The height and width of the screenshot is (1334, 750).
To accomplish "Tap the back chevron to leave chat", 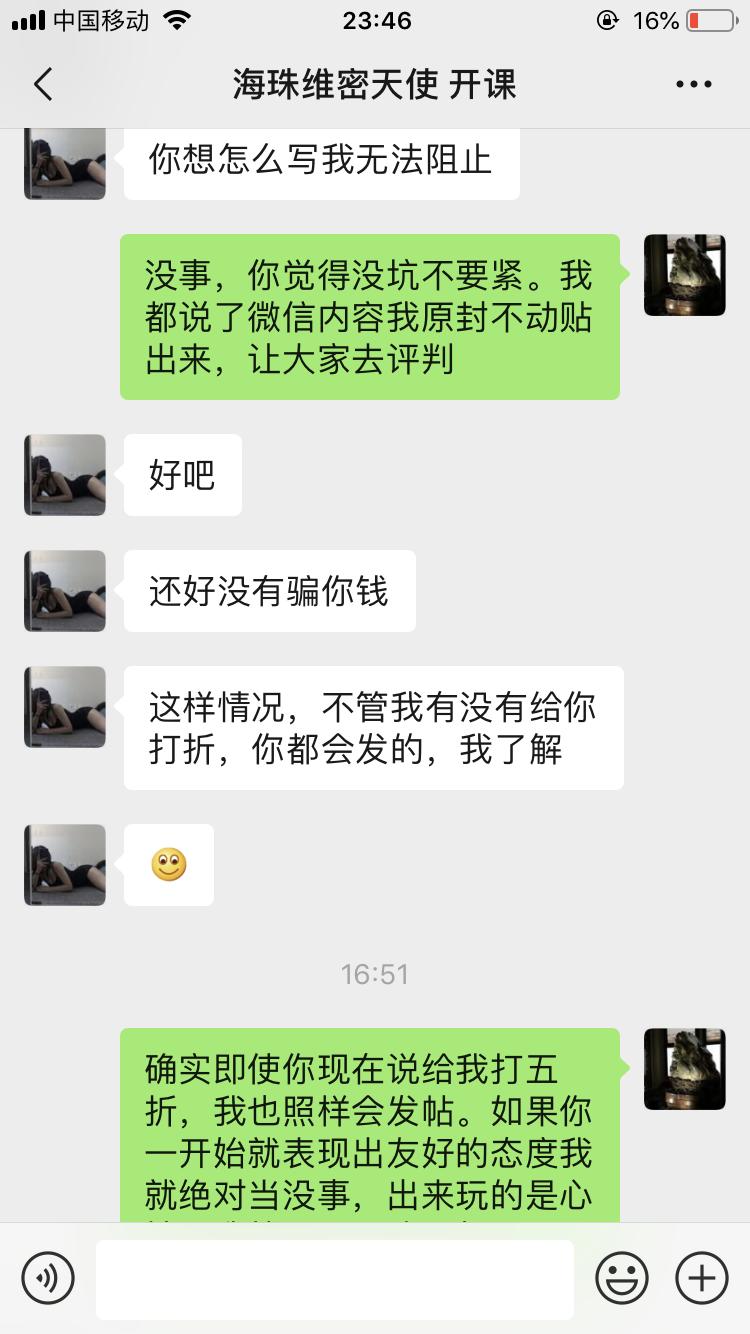I will pos(42,85).
